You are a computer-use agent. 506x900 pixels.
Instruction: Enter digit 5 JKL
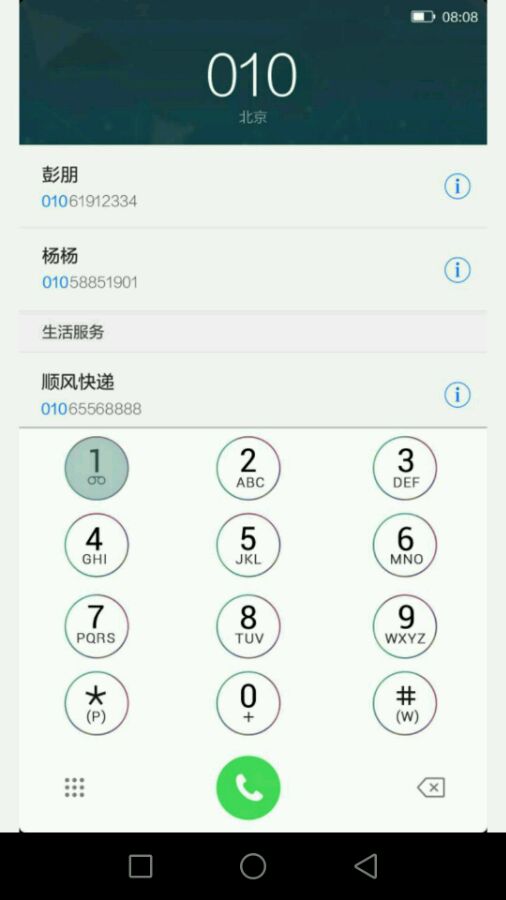[248, 545]
